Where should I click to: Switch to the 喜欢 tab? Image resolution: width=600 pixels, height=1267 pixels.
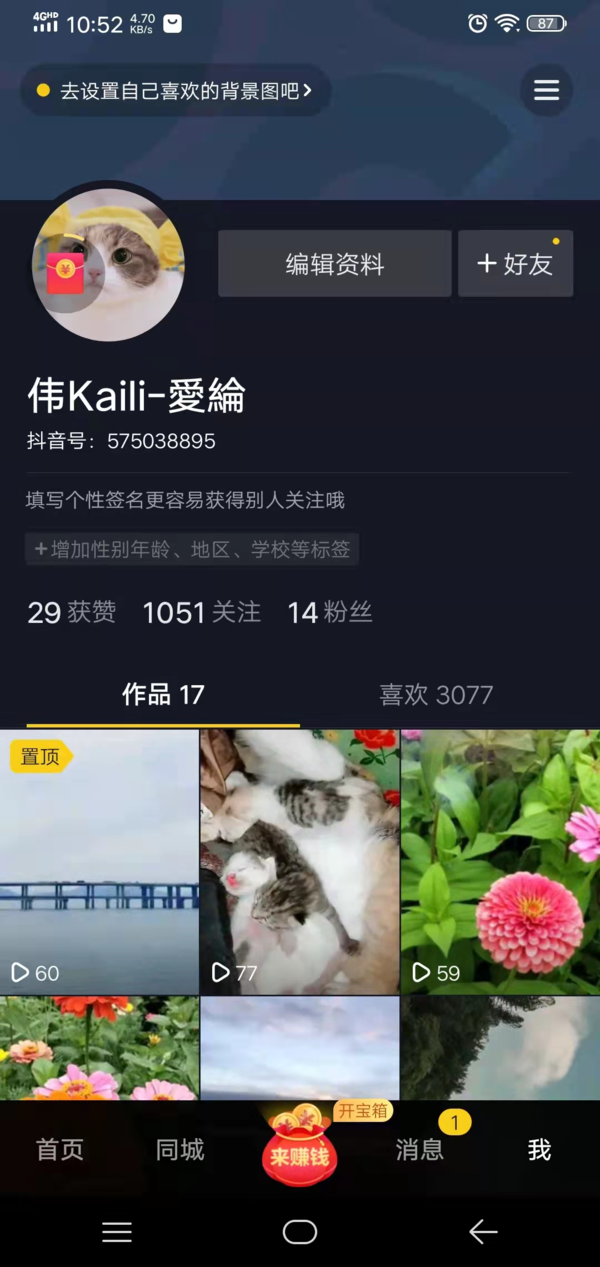point(436,695)
